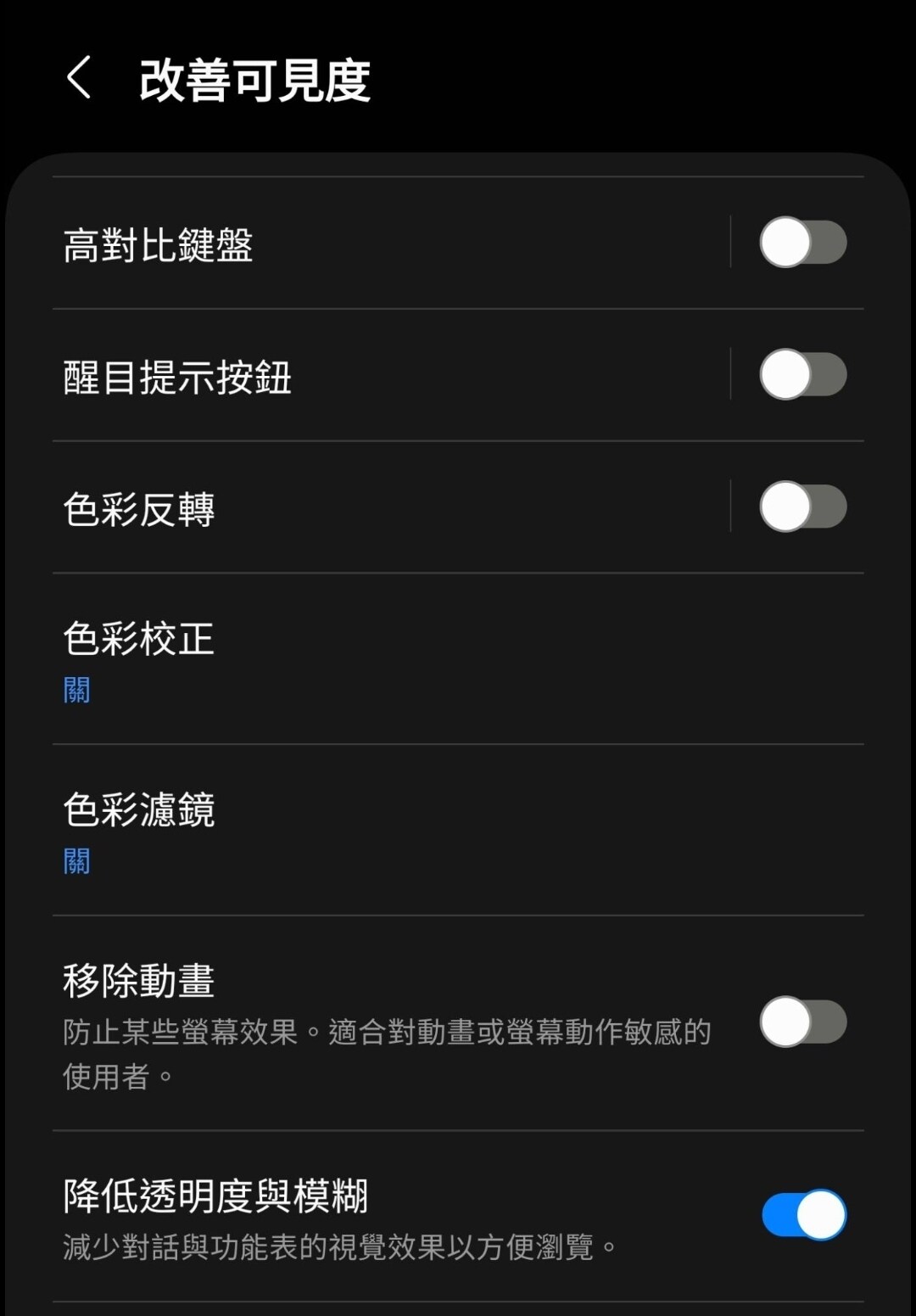Enable 移除動畫 switch
This screenshot has width=916, height=1316.
(802, 1022)
